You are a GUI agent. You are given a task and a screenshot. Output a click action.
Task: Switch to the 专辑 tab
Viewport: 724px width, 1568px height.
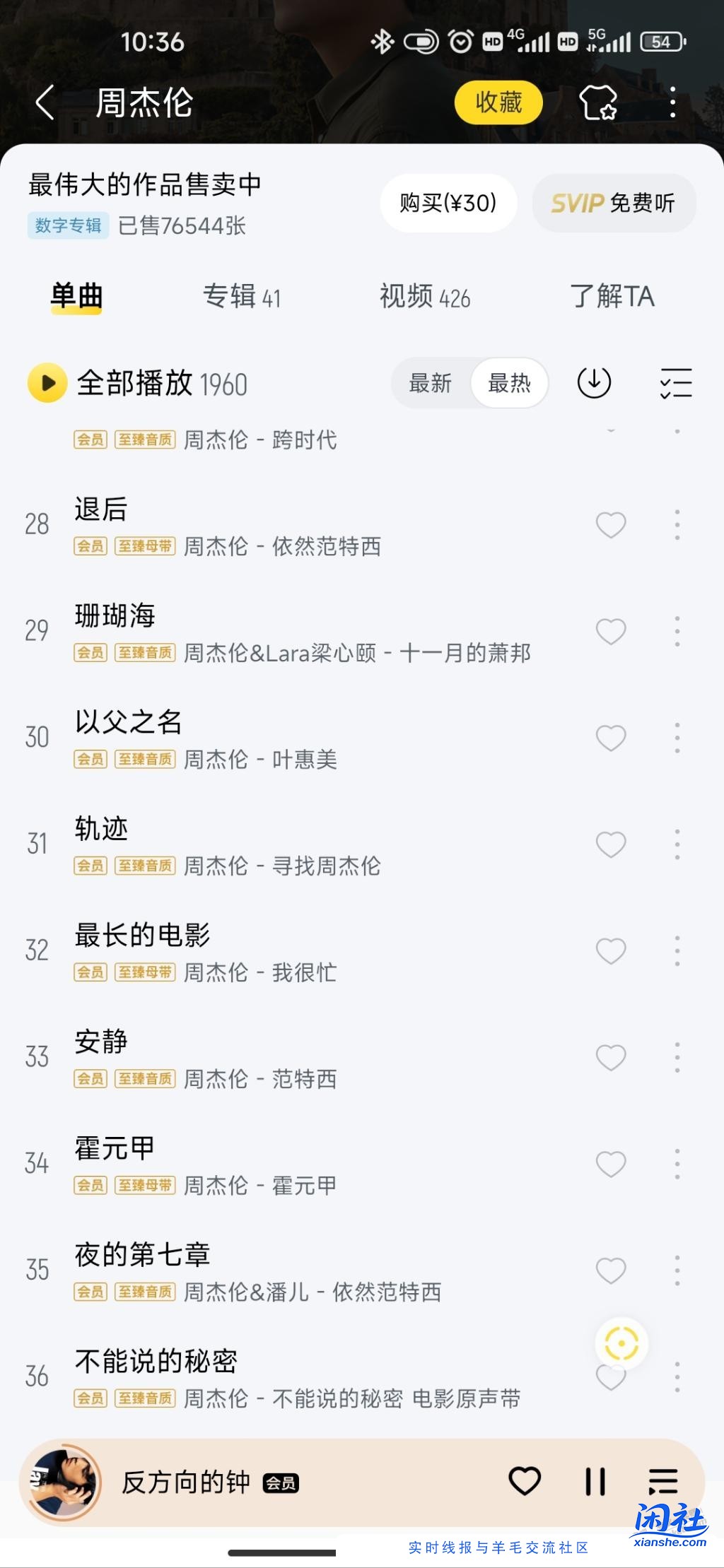point(243,297)
